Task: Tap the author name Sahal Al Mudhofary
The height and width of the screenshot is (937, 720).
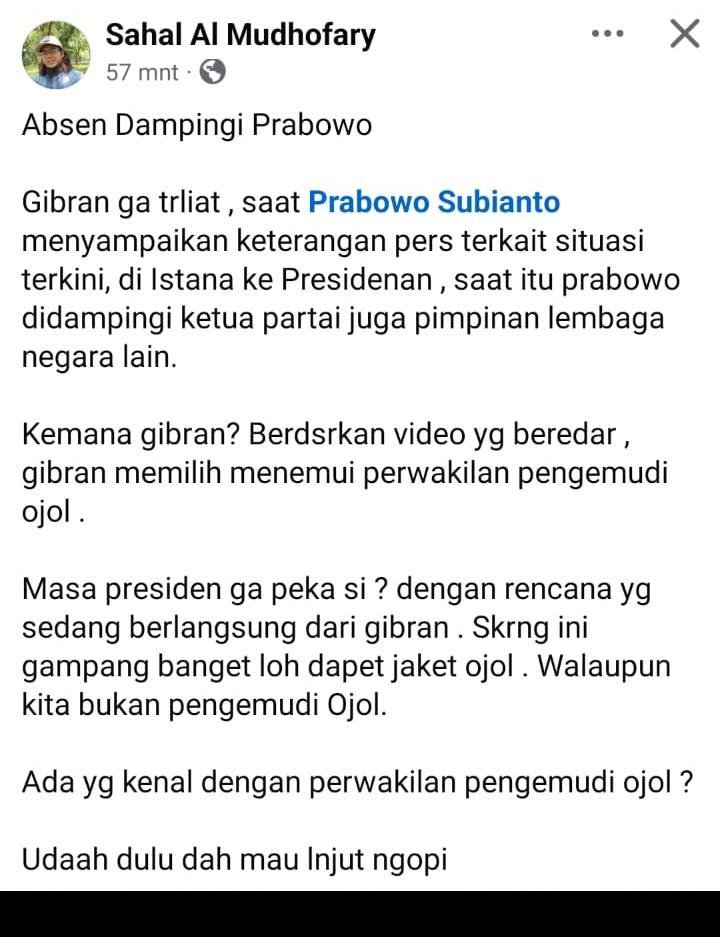Action: [x=240, y=35]
